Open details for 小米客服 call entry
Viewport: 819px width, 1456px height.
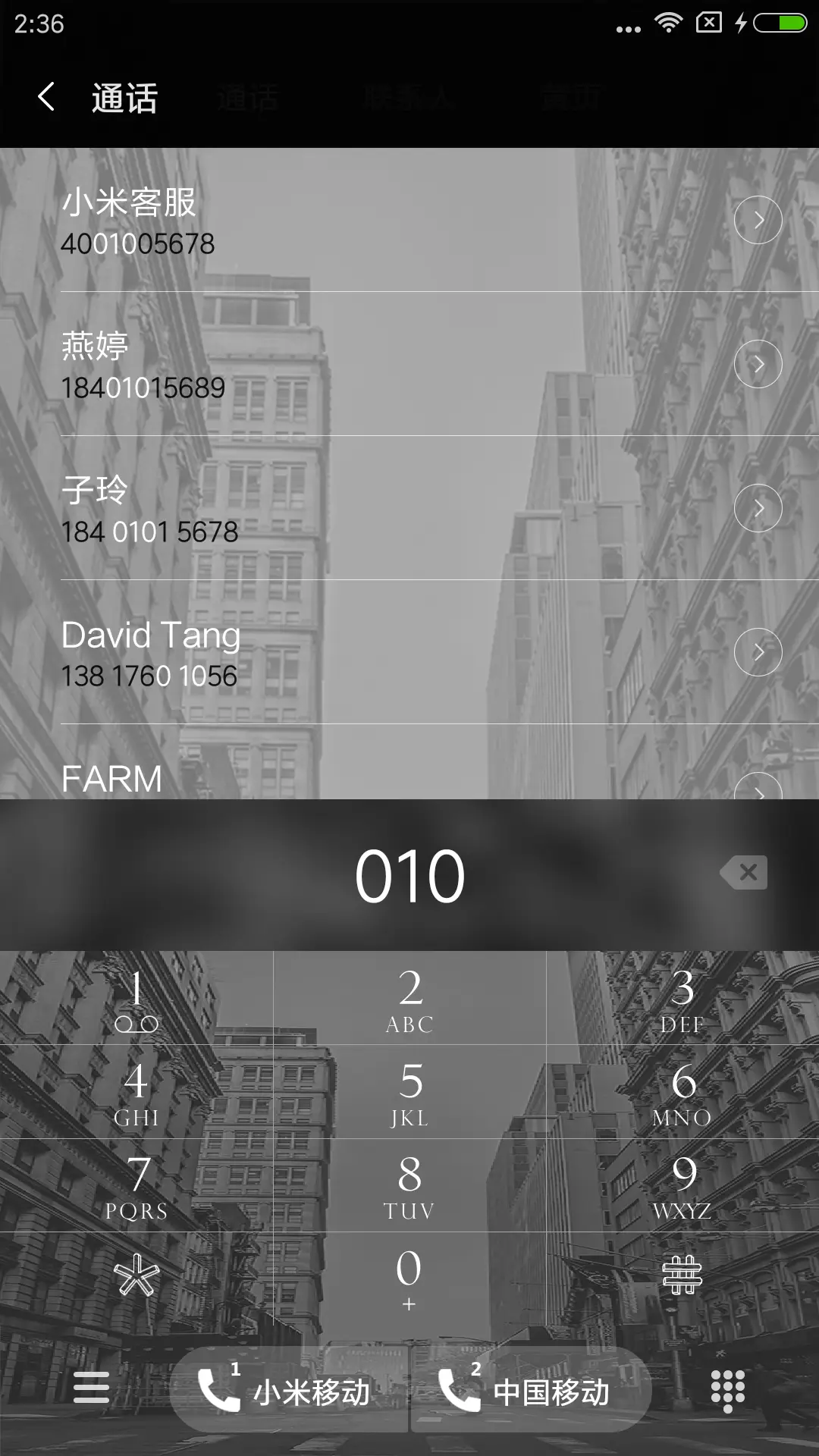pos(758,219)
